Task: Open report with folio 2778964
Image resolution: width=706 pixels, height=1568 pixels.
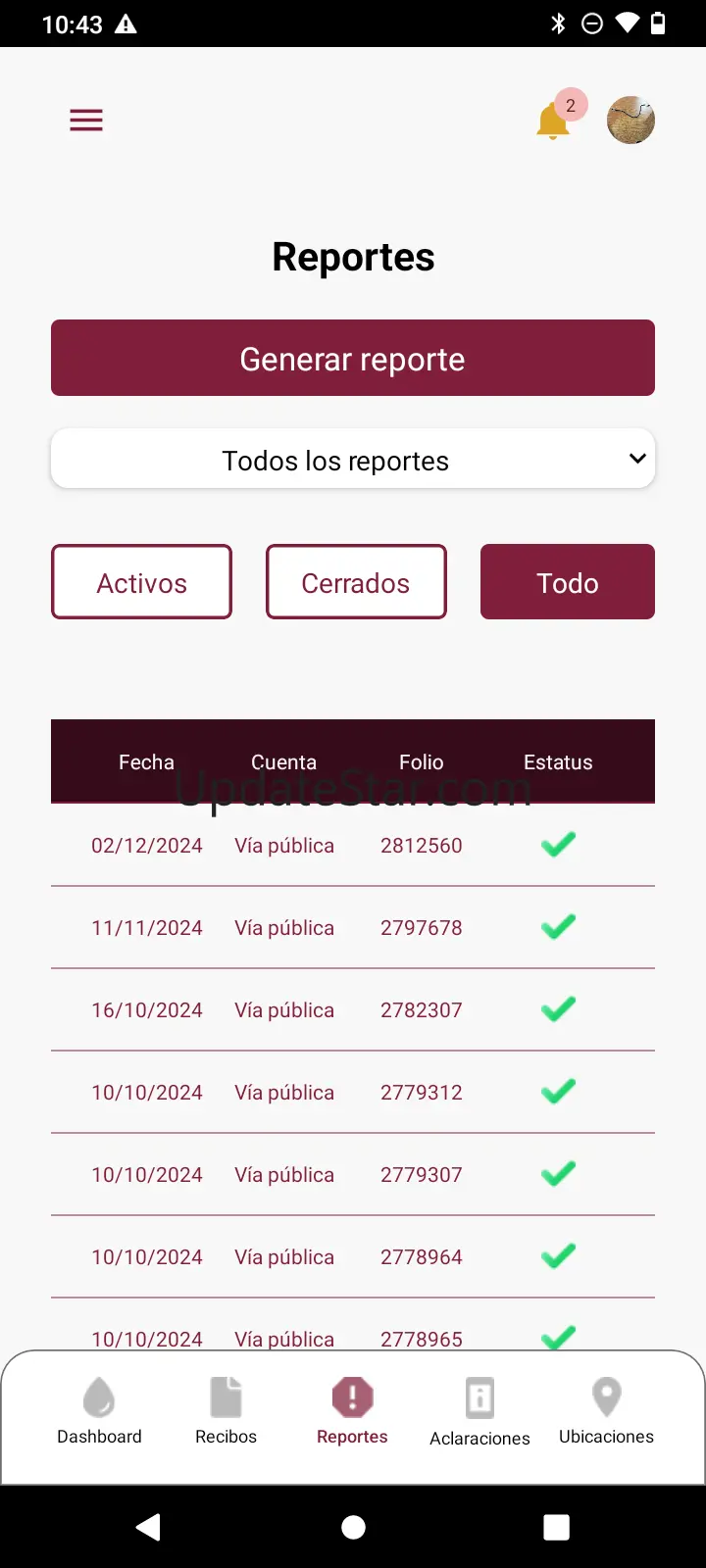Action: coord(353,1256)
